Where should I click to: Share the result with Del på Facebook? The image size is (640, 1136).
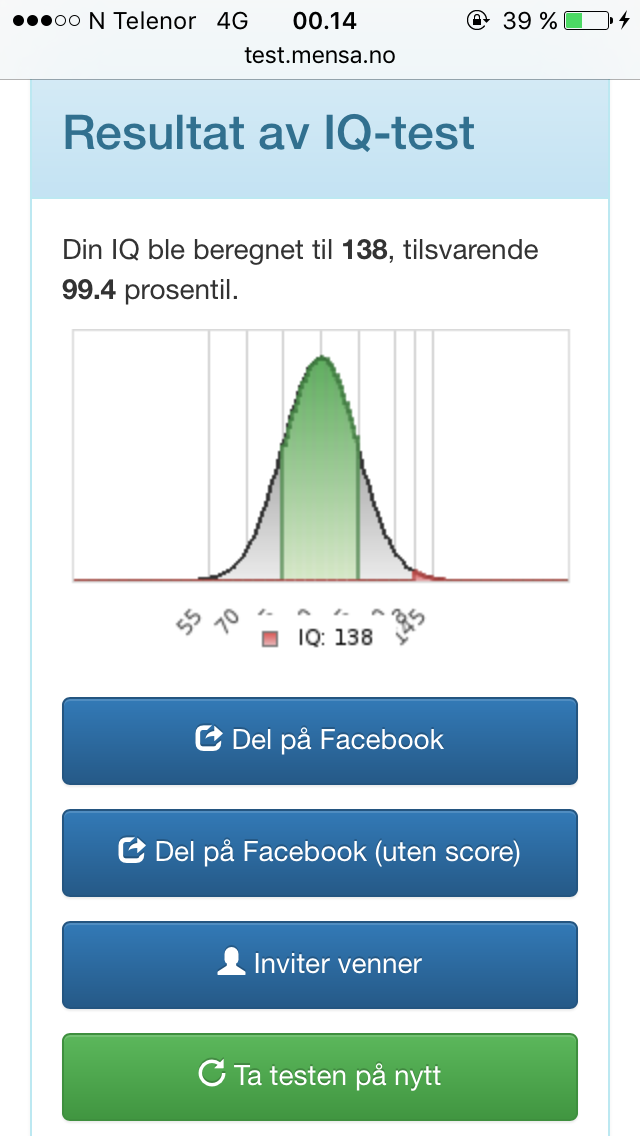[320, 740]
